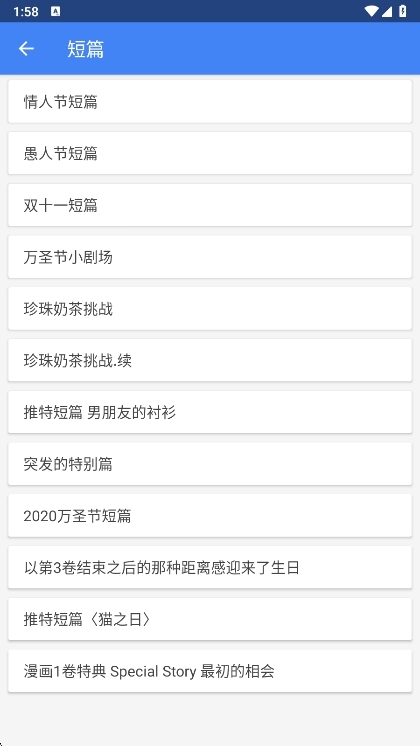Open 推特短篇 男朋友的衬衫

[210, 412]
